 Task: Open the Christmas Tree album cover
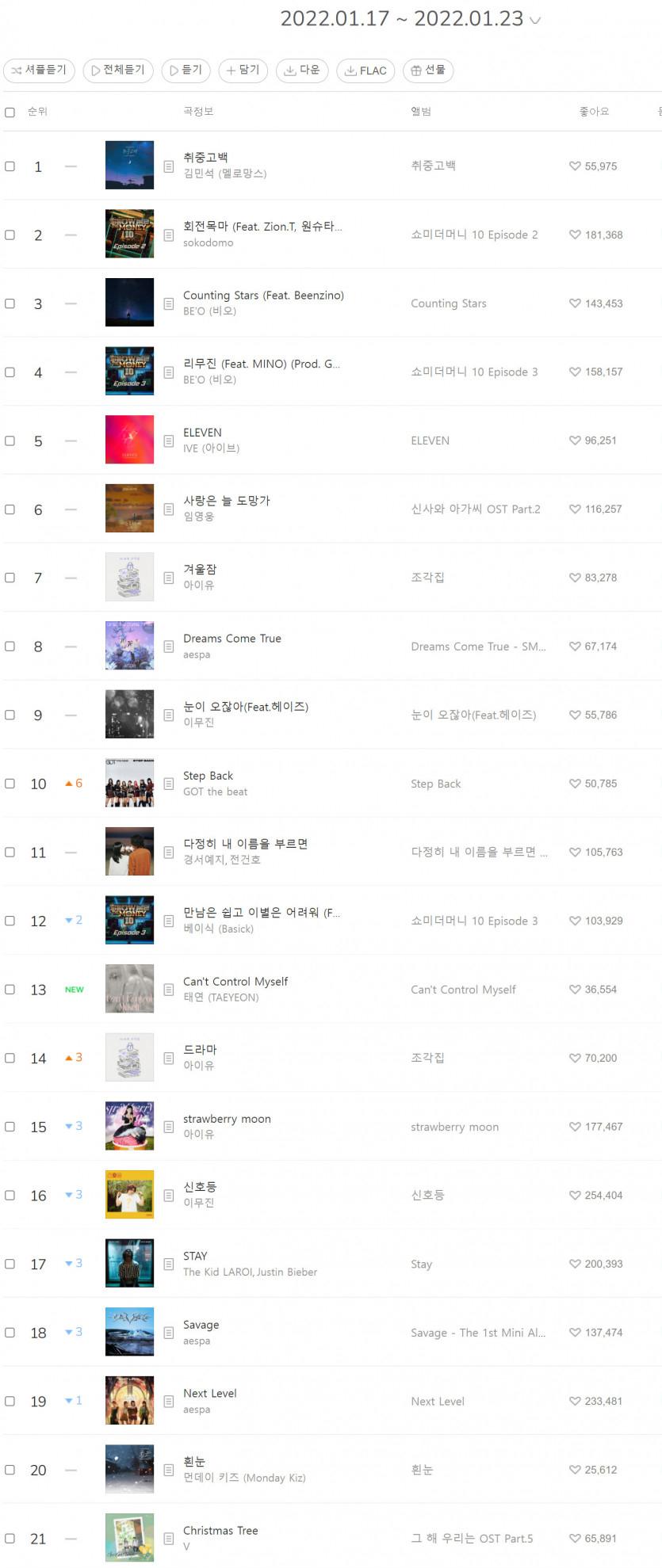129,1538
